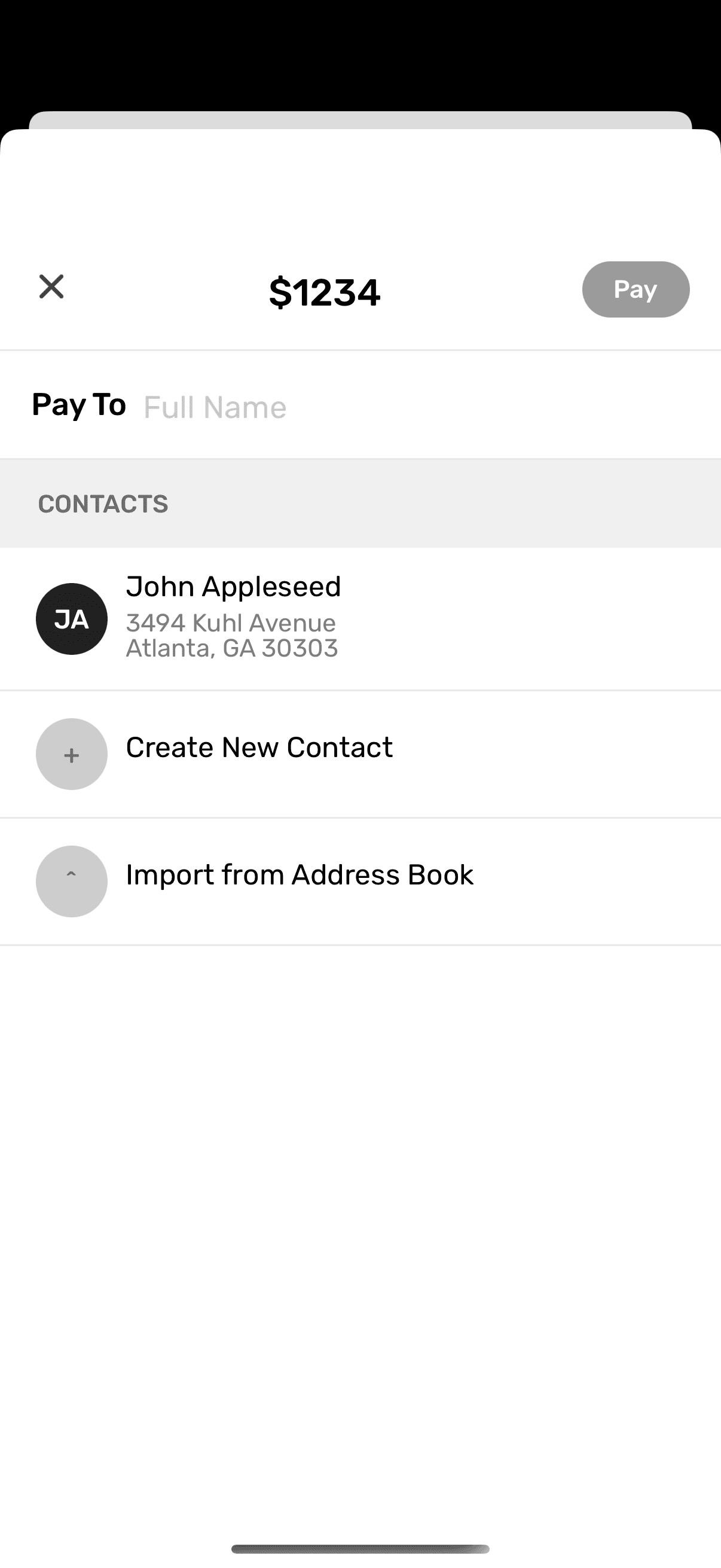Tap the gray Pay pill button
This screenshot has width=721, height=1568.
[x=636, y=289]
